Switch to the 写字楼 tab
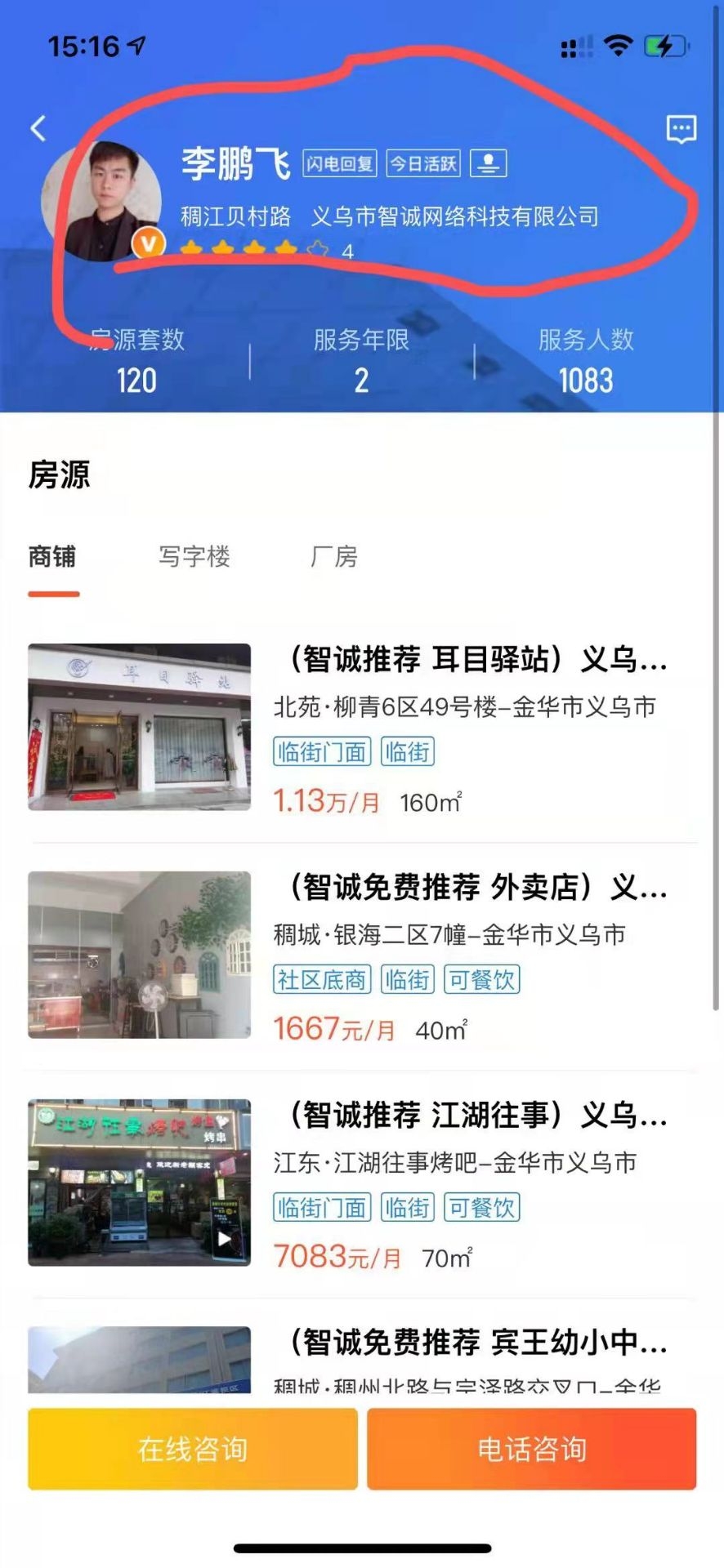Image resolution: width=724 pixels, height=1568 pixels. click(194, 557)
